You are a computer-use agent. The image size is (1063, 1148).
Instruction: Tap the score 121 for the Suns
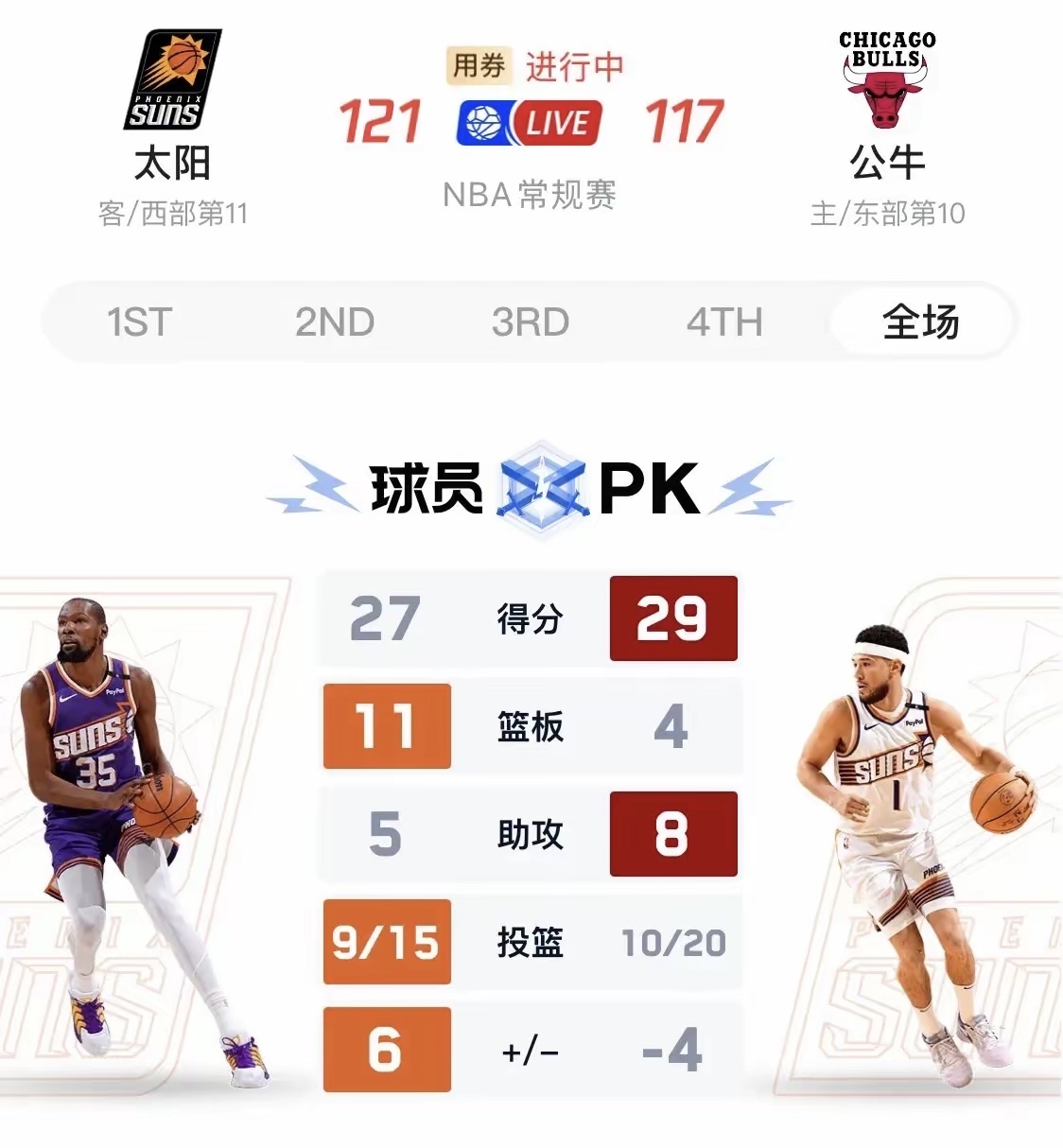[x=382, y=120]
